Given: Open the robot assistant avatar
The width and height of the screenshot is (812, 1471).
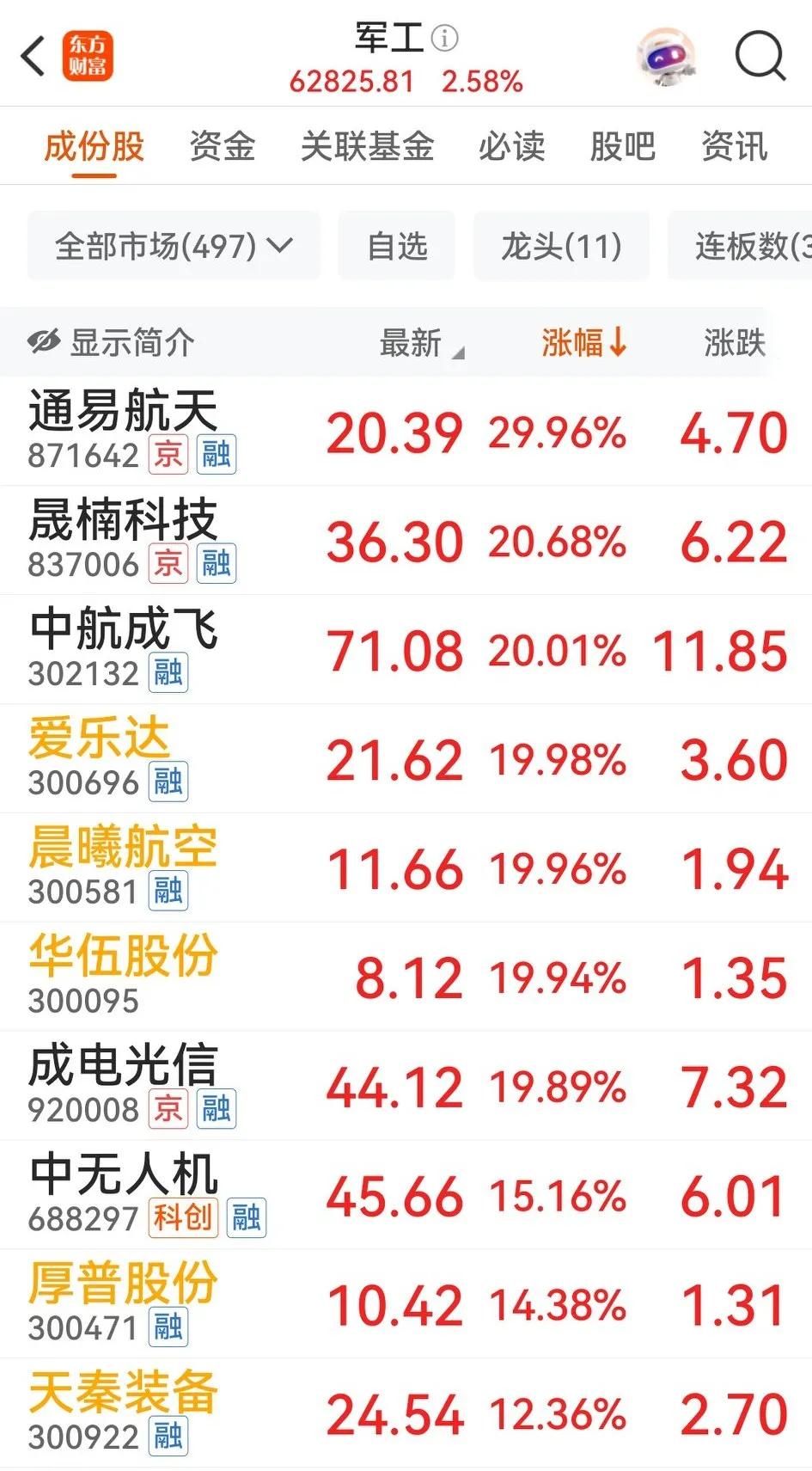Looking at the screenshot, I should pos(666,57).
